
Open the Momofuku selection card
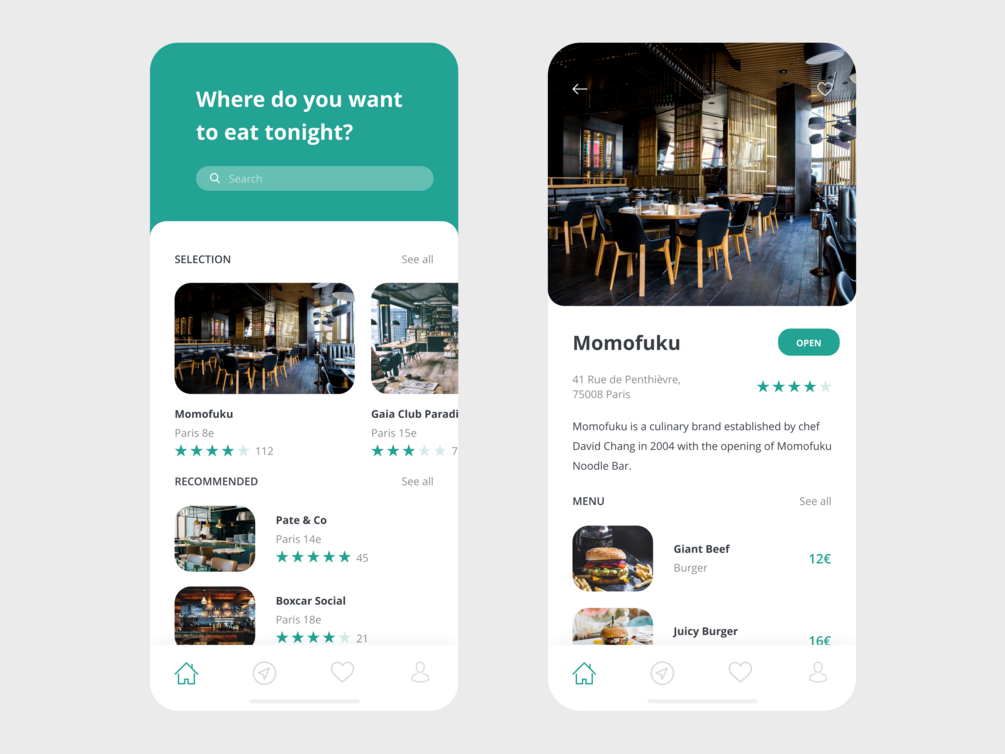click(x=264, y=339)
